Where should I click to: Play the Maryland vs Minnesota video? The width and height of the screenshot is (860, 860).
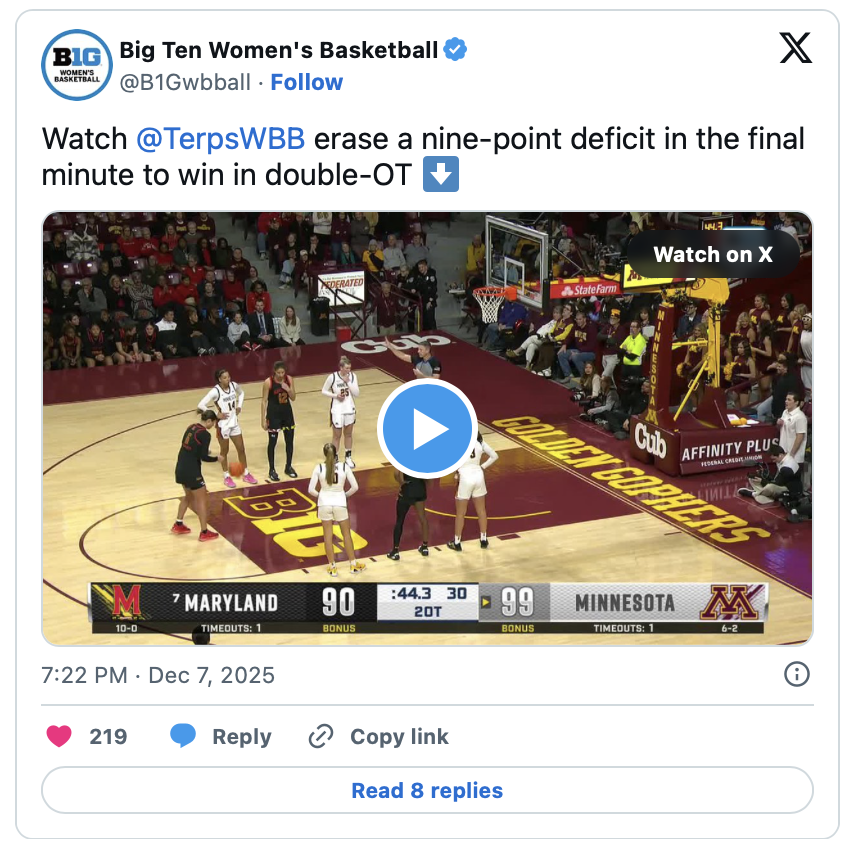click(x=427, y=430)
